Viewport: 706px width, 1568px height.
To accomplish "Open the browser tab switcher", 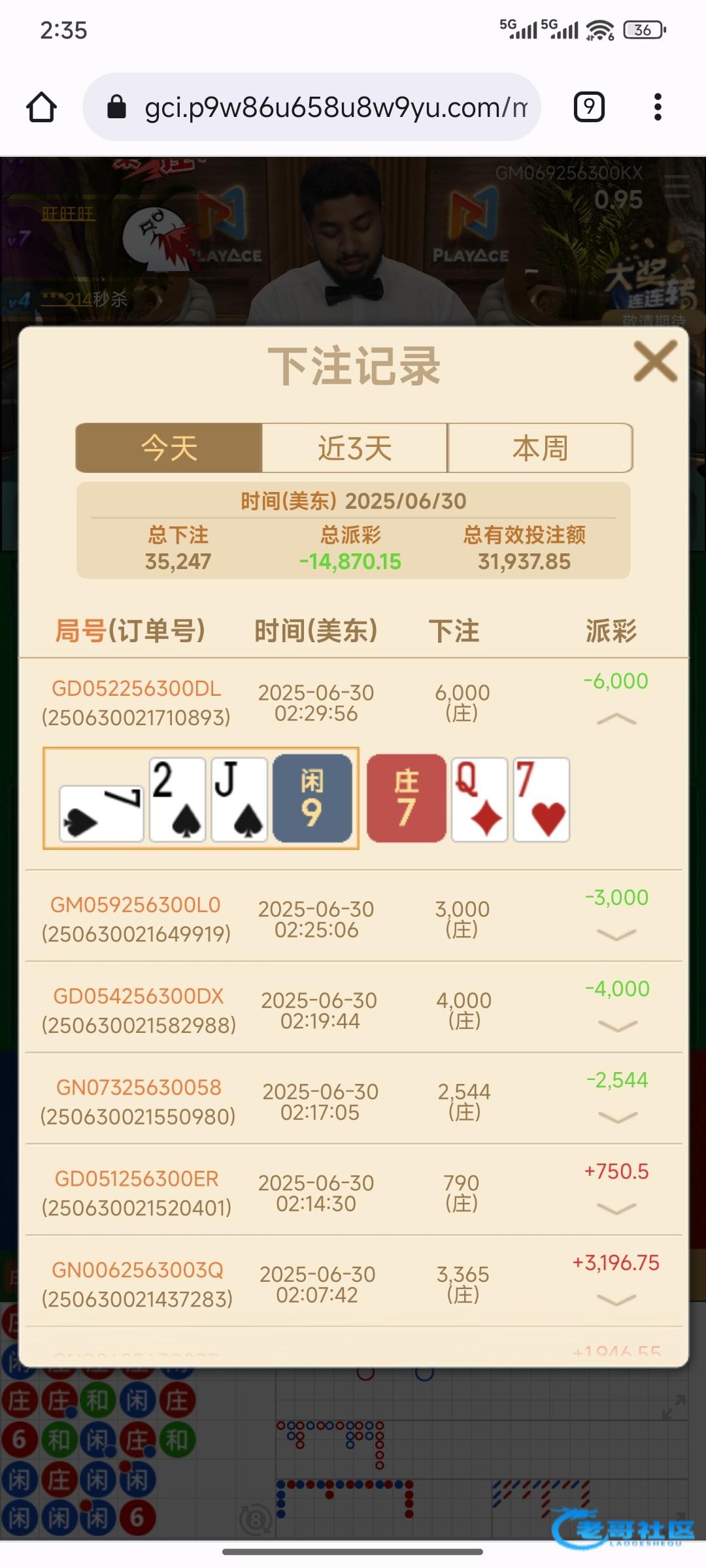I will [589, 107].
